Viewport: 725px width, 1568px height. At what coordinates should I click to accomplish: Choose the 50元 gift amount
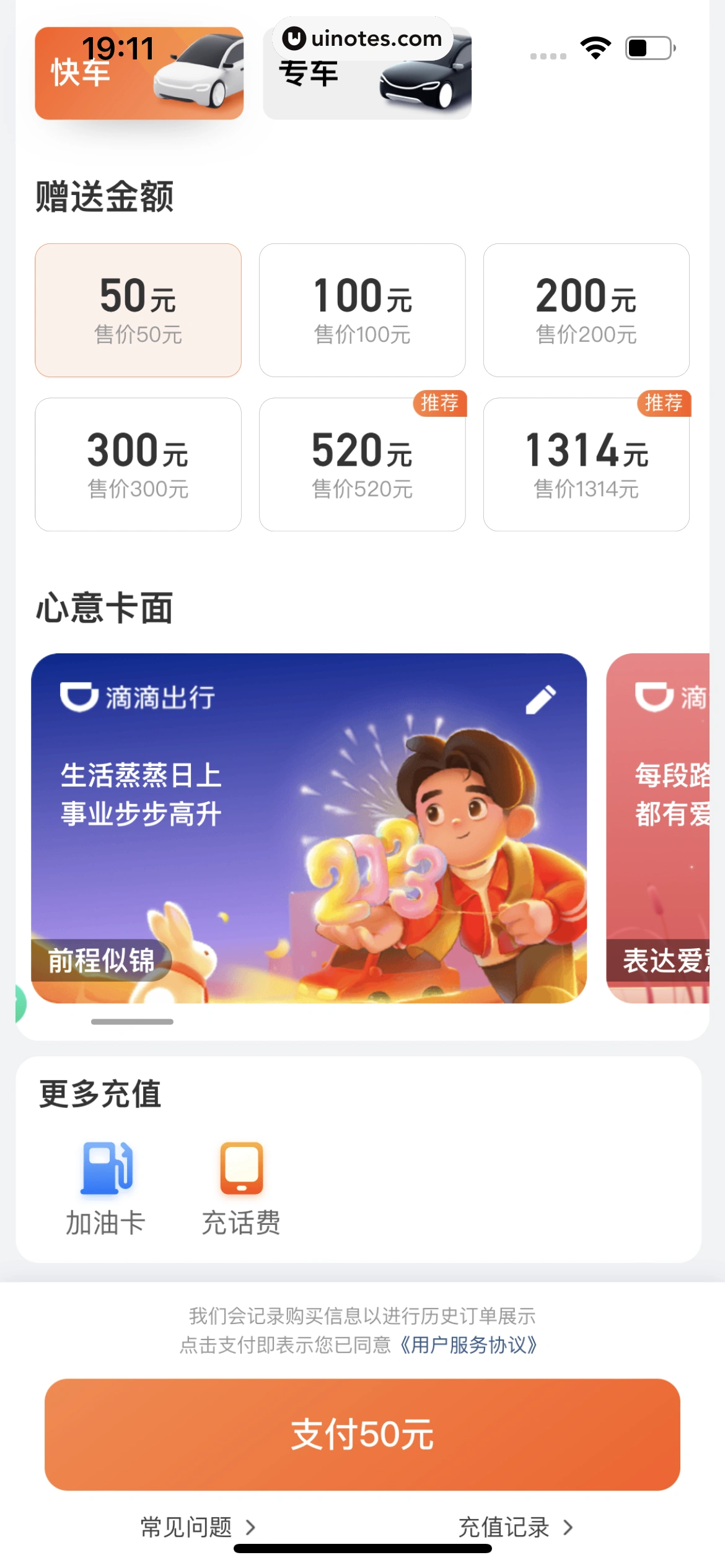point(138,310)
